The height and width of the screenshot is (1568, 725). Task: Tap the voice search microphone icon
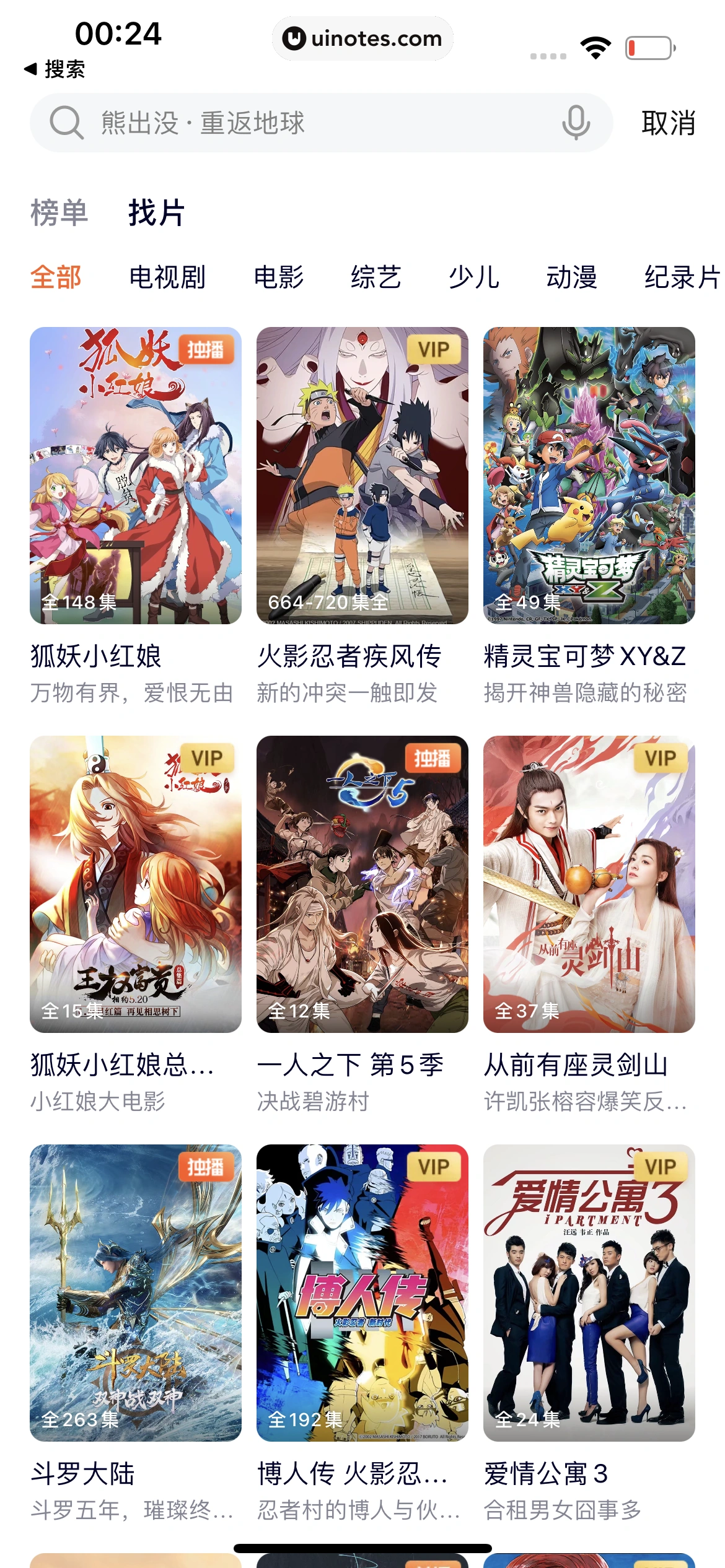[x=576, y=123]
